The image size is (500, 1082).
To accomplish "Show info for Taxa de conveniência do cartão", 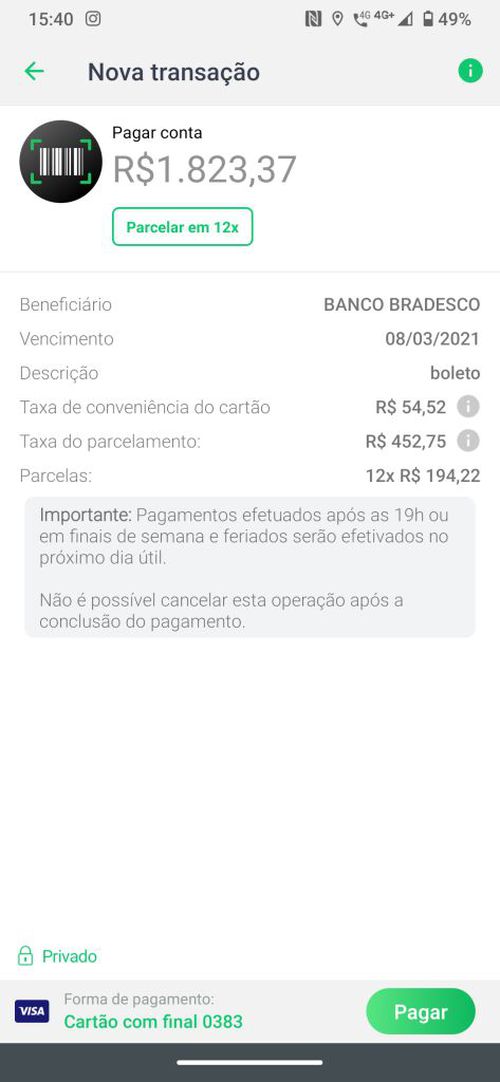I will click(x=468, y=407).
